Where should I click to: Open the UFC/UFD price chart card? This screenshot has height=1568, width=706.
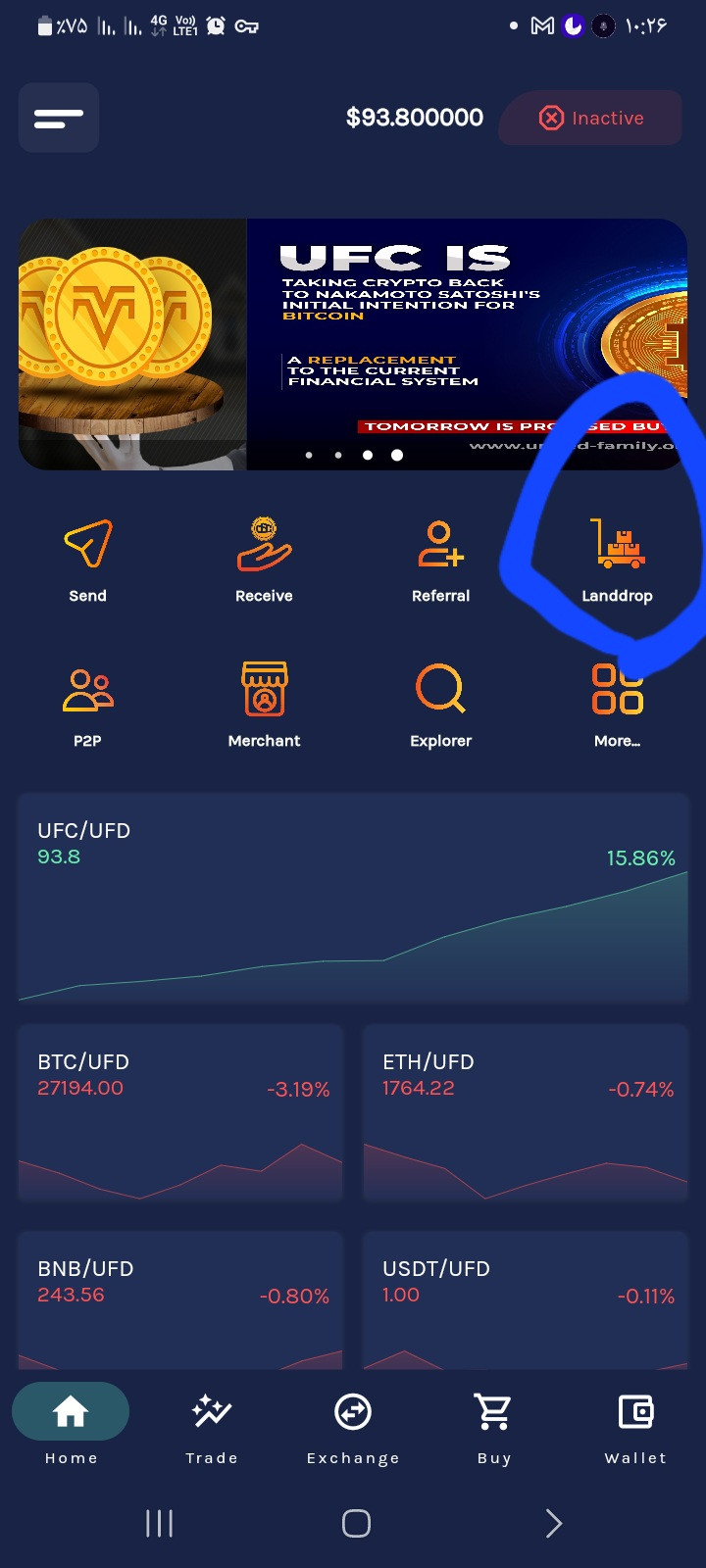click(353, 899)
